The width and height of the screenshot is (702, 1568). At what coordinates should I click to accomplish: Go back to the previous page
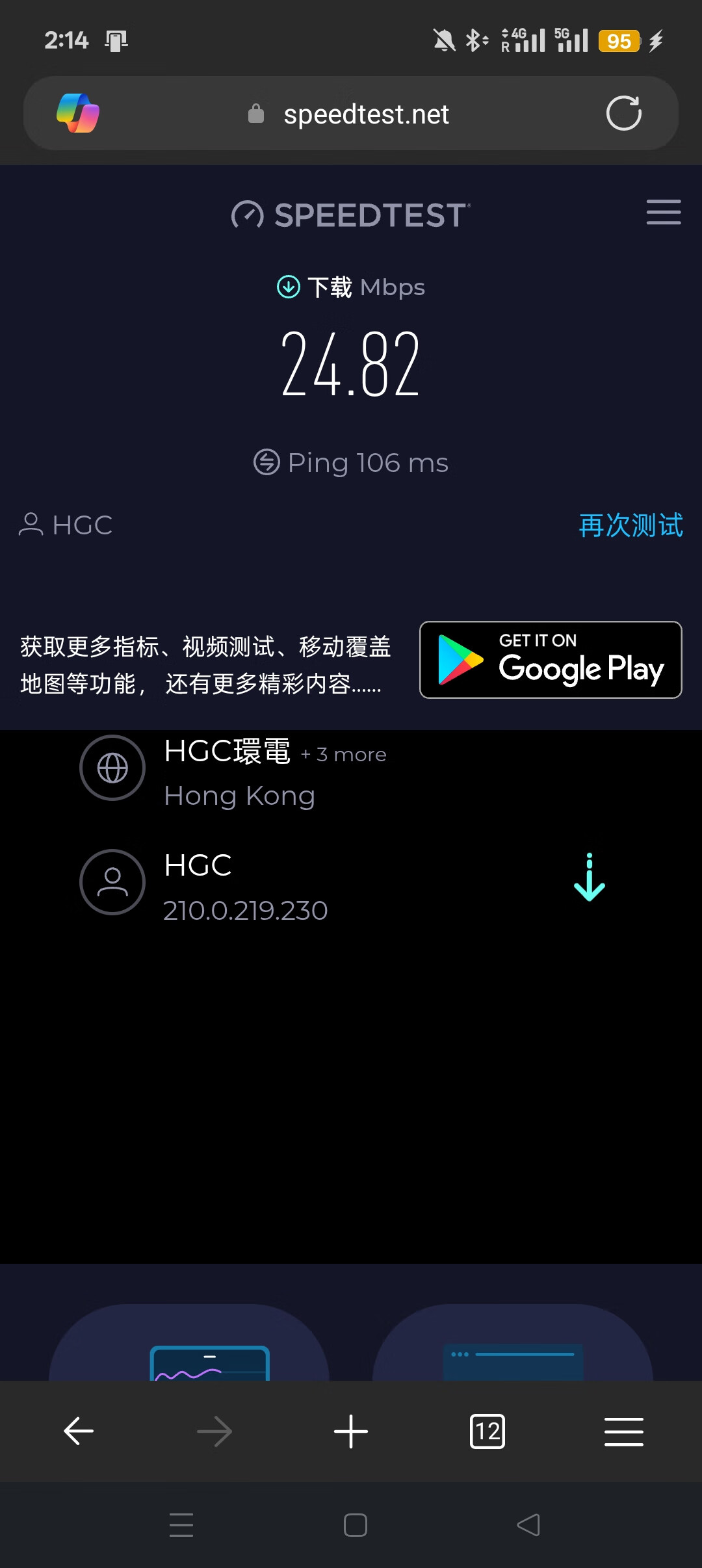coord(79,1431)
